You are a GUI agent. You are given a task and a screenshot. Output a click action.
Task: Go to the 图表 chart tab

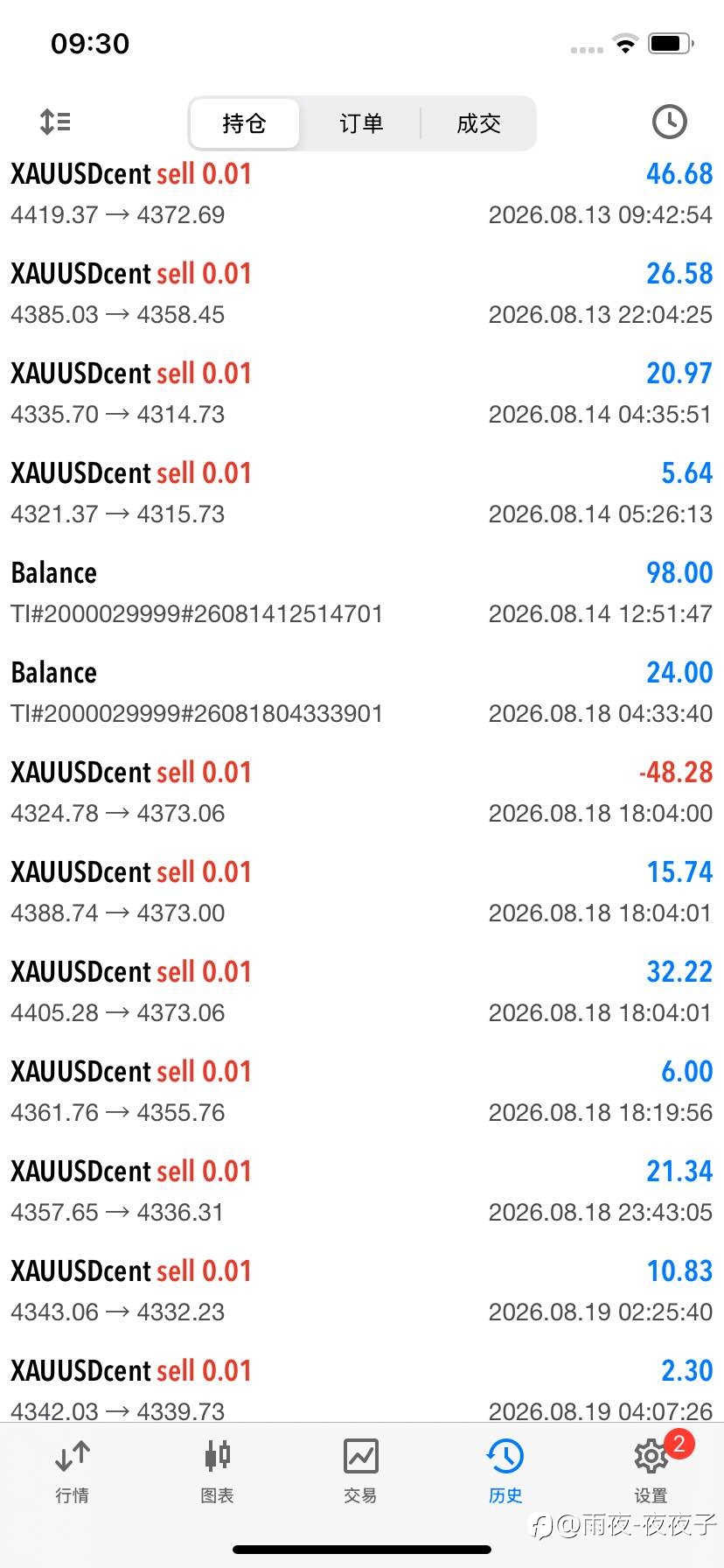pos(217,1471)
